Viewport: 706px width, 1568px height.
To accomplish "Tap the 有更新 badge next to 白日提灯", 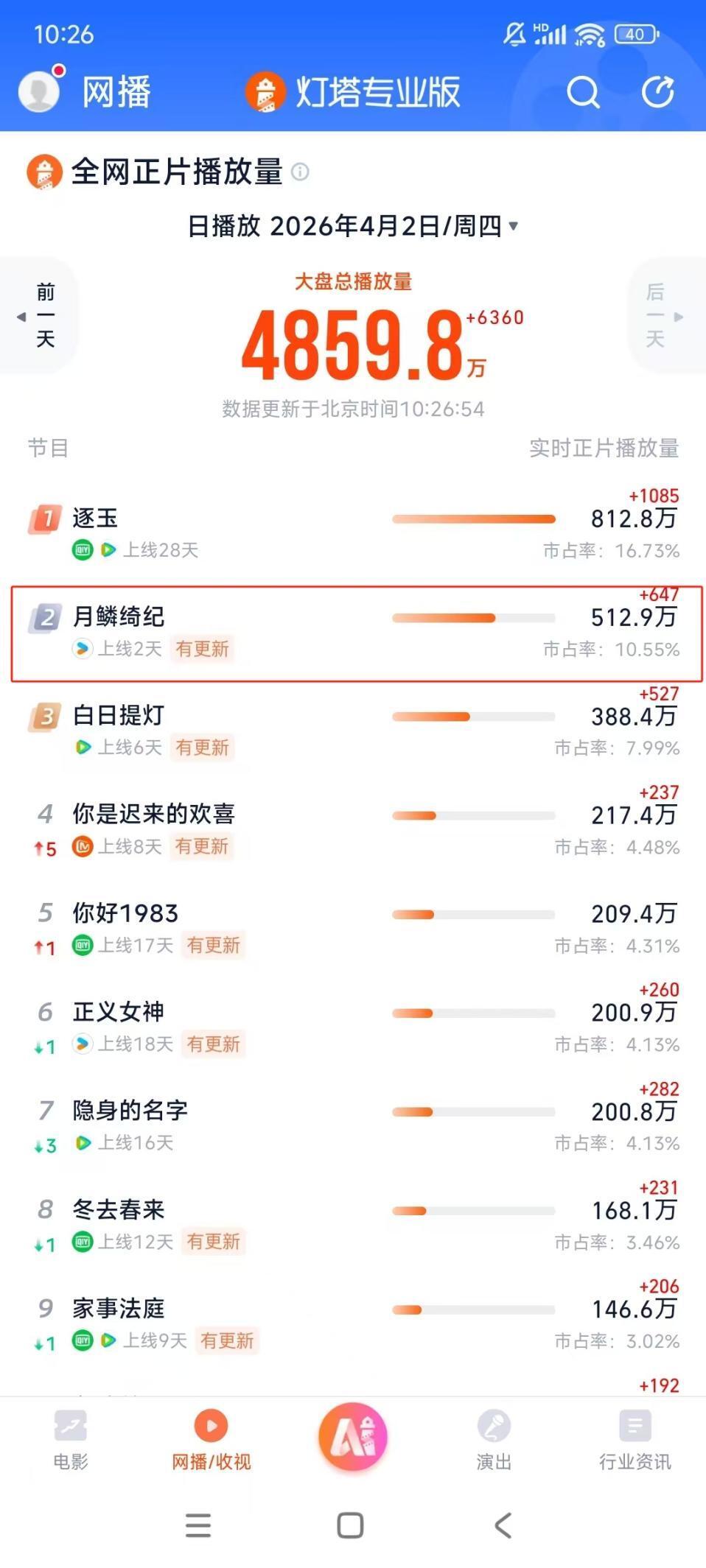I will pyautogui.click(x=203, y=748).
